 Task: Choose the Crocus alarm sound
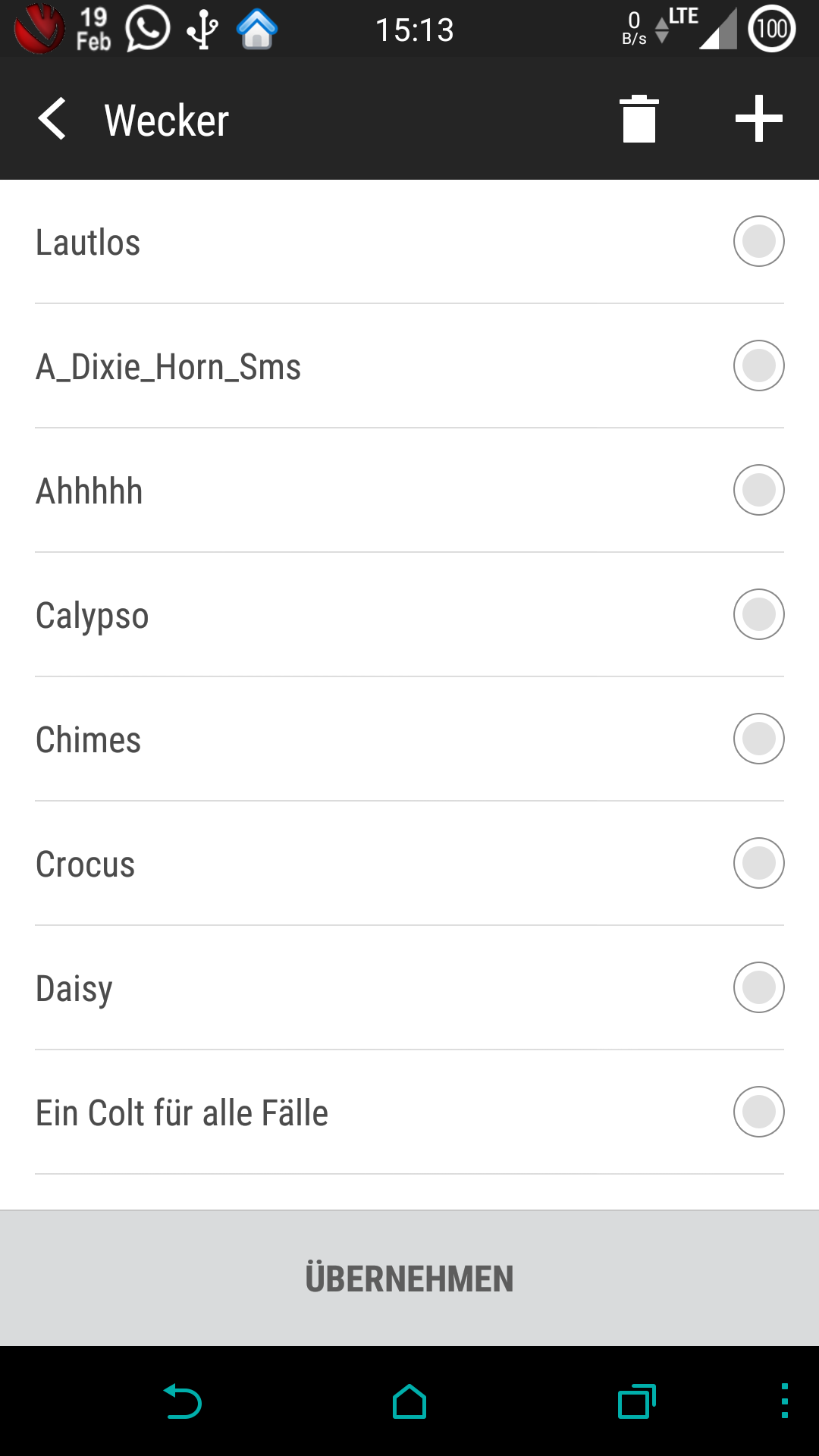coord(409,864)
